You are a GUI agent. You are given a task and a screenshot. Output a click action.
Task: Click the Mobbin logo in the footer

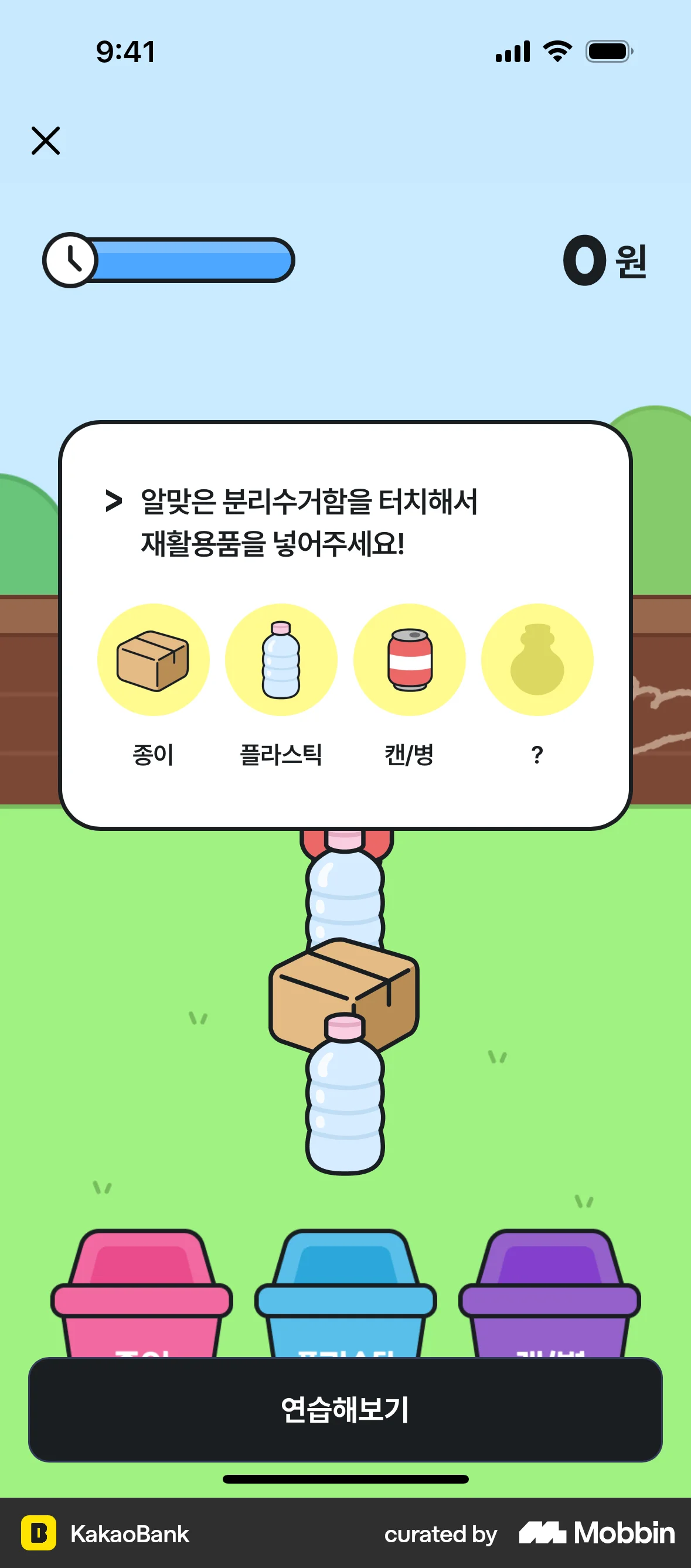click(x=594, y=1534)
